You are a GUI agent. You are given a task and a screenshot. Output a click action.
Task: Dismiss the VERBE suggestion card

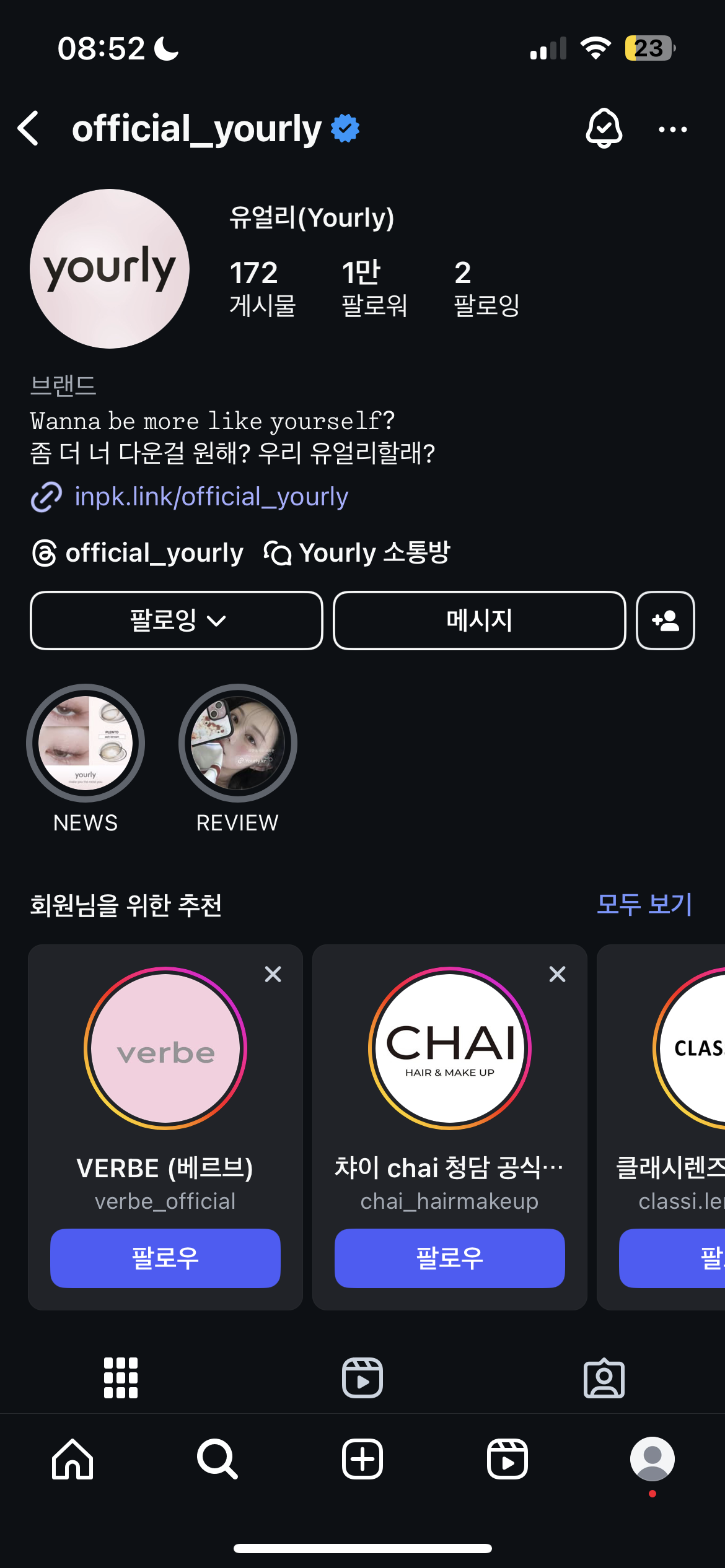[273, 974]
